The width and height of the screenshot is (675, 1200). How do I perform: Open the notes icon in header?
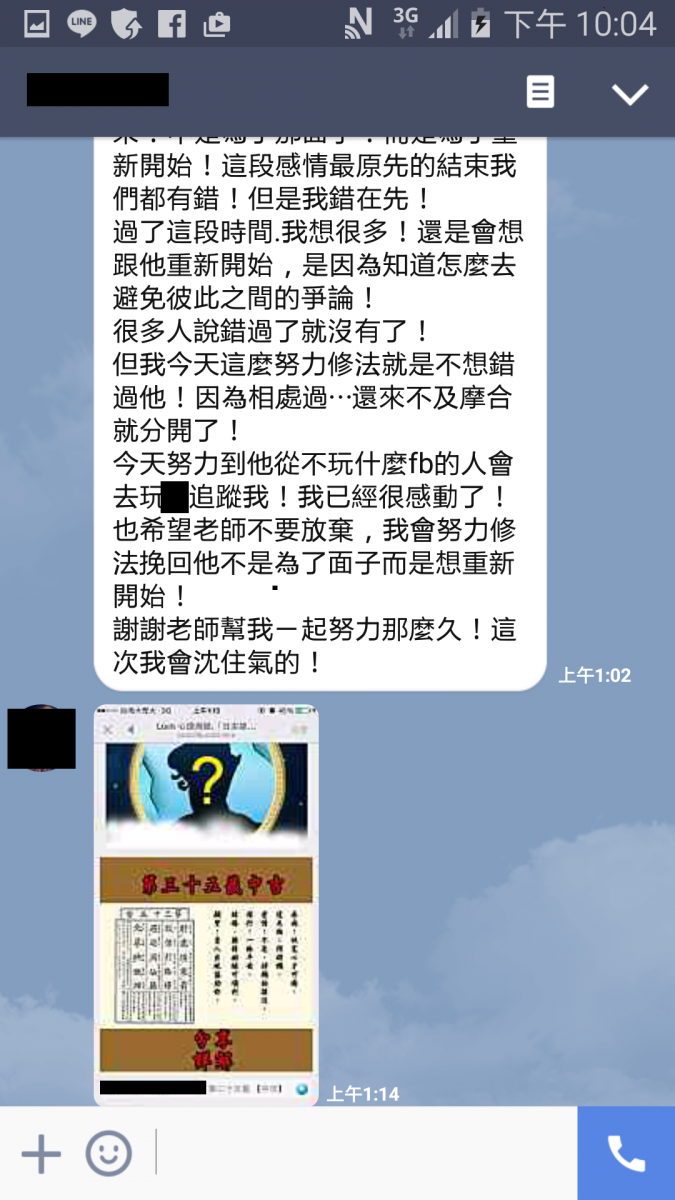click(x=540, y=93)
